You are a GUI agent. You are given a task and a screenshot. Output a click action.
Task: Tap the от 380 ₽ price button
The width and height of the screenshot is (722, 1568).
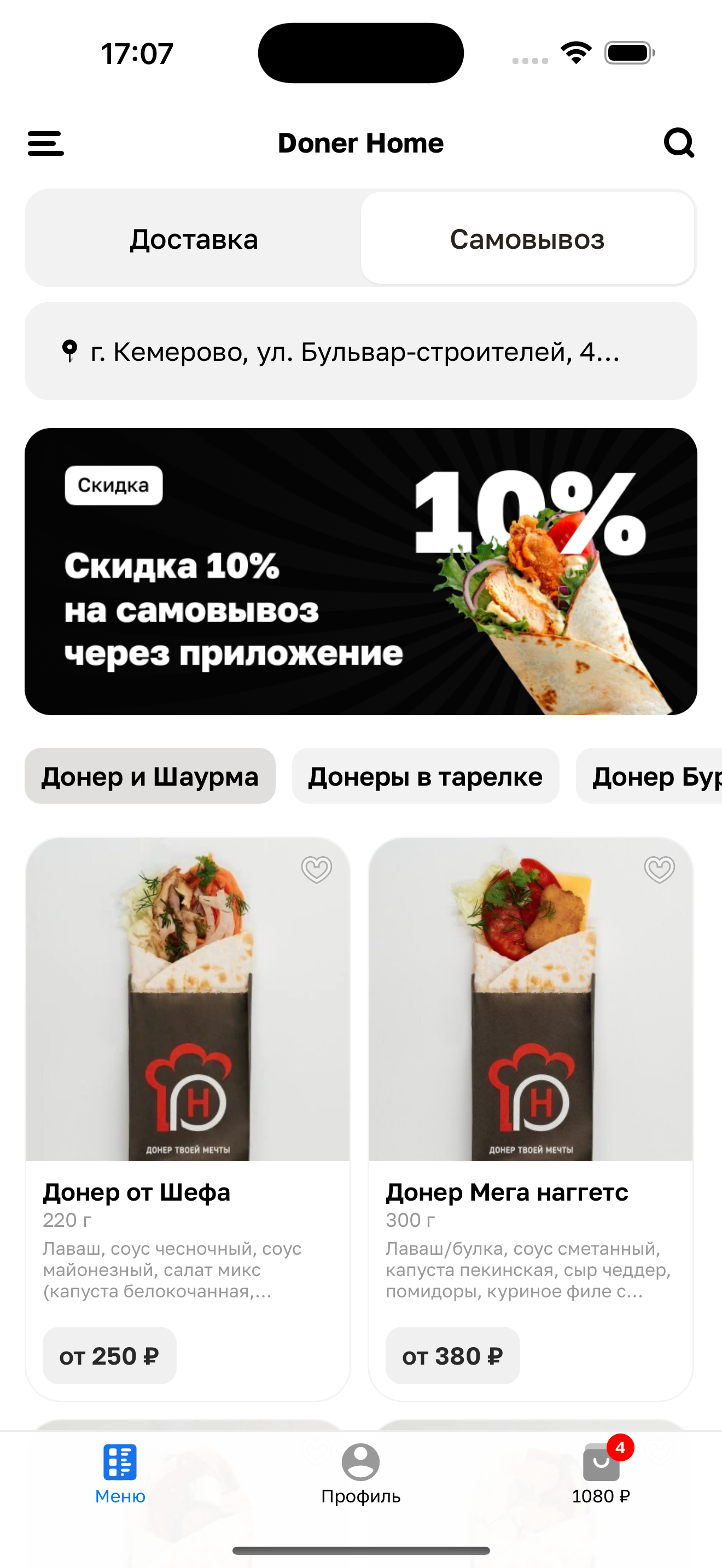click(452, 1356)
